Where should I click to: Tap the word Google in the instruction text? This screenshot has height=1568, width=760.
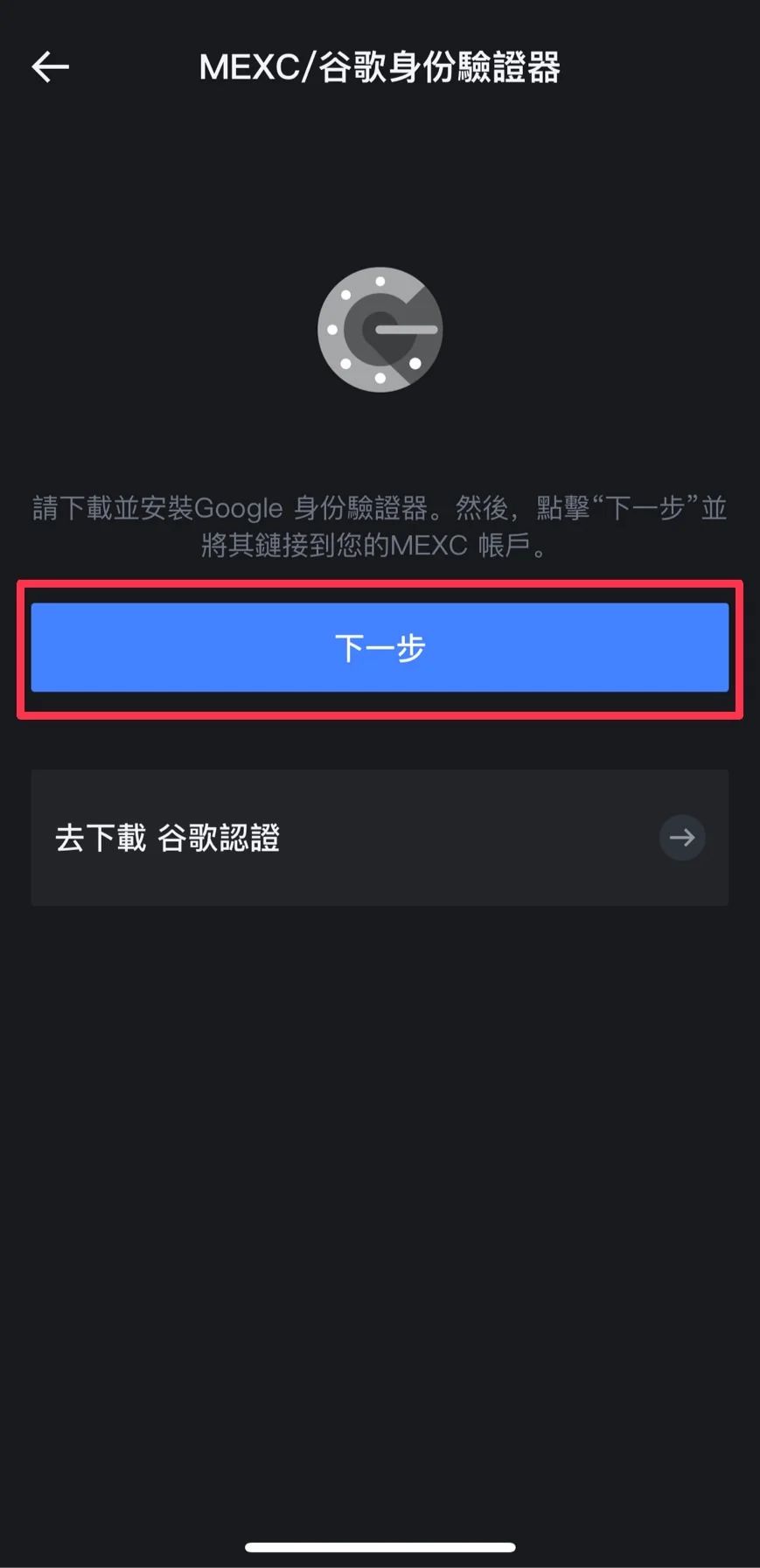pyautogui.click(x=239, y=507)
